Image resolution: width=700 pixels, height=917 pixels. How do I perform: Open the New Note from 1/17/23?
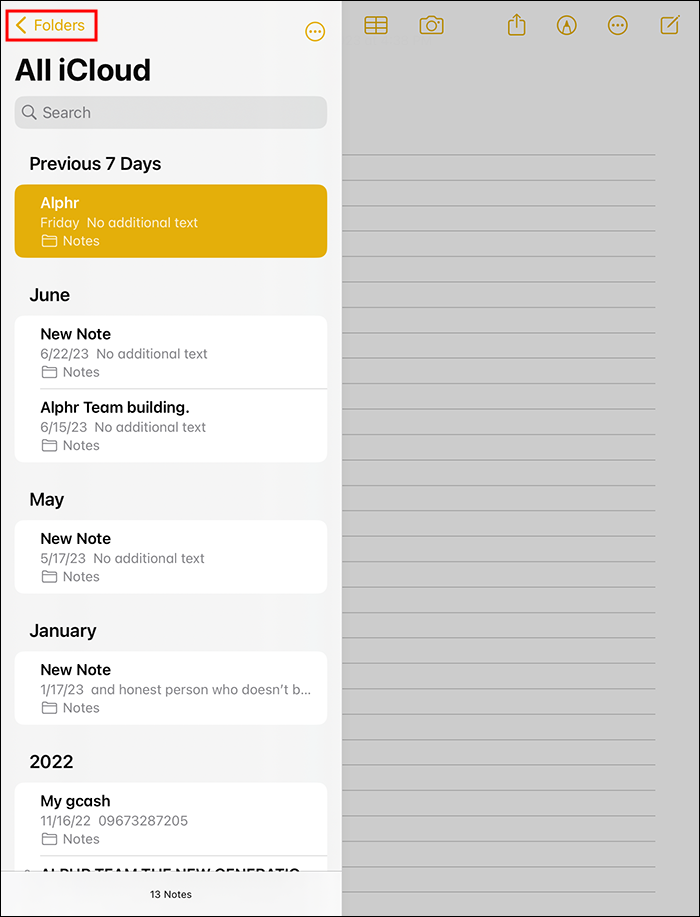point(170,688)
